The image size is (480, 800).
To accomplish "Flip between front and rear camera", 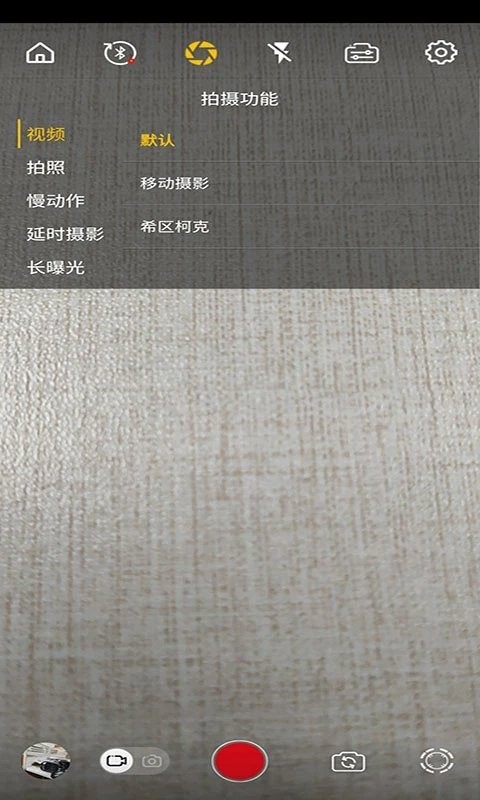I will coord(348,762).
